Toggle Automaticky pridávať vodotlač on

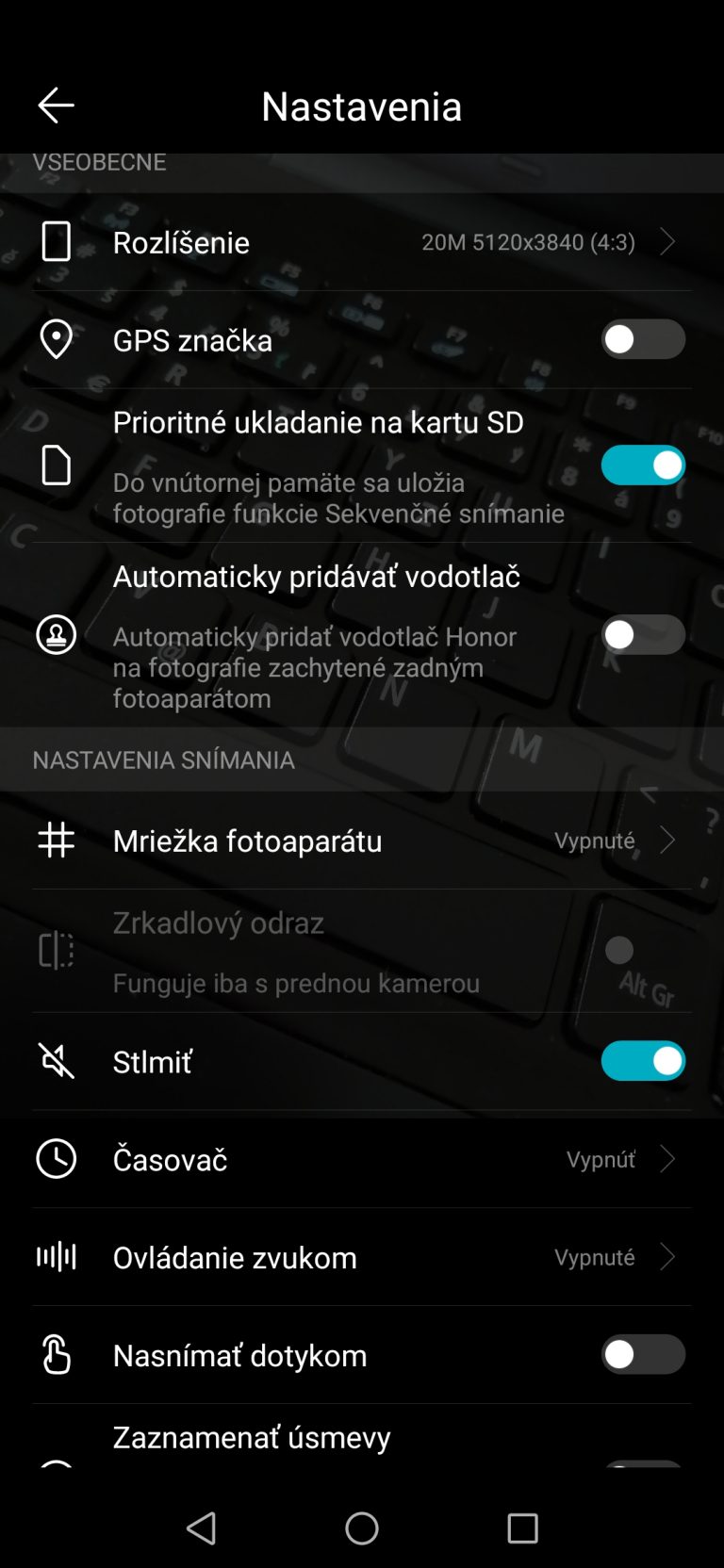coord(643,635)
